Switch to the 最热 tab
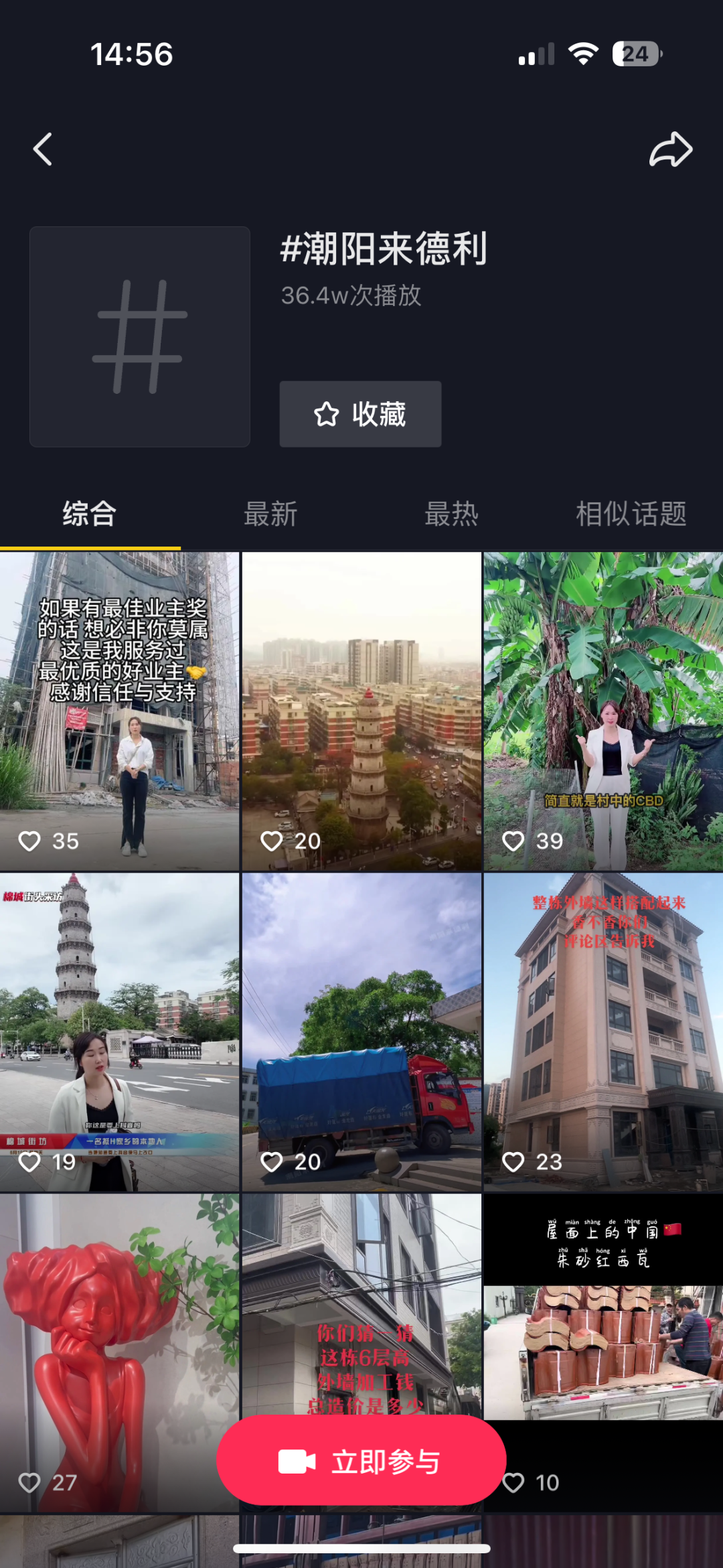The height and width of the screenshot is (1568, 723). [x=451, y=514]
